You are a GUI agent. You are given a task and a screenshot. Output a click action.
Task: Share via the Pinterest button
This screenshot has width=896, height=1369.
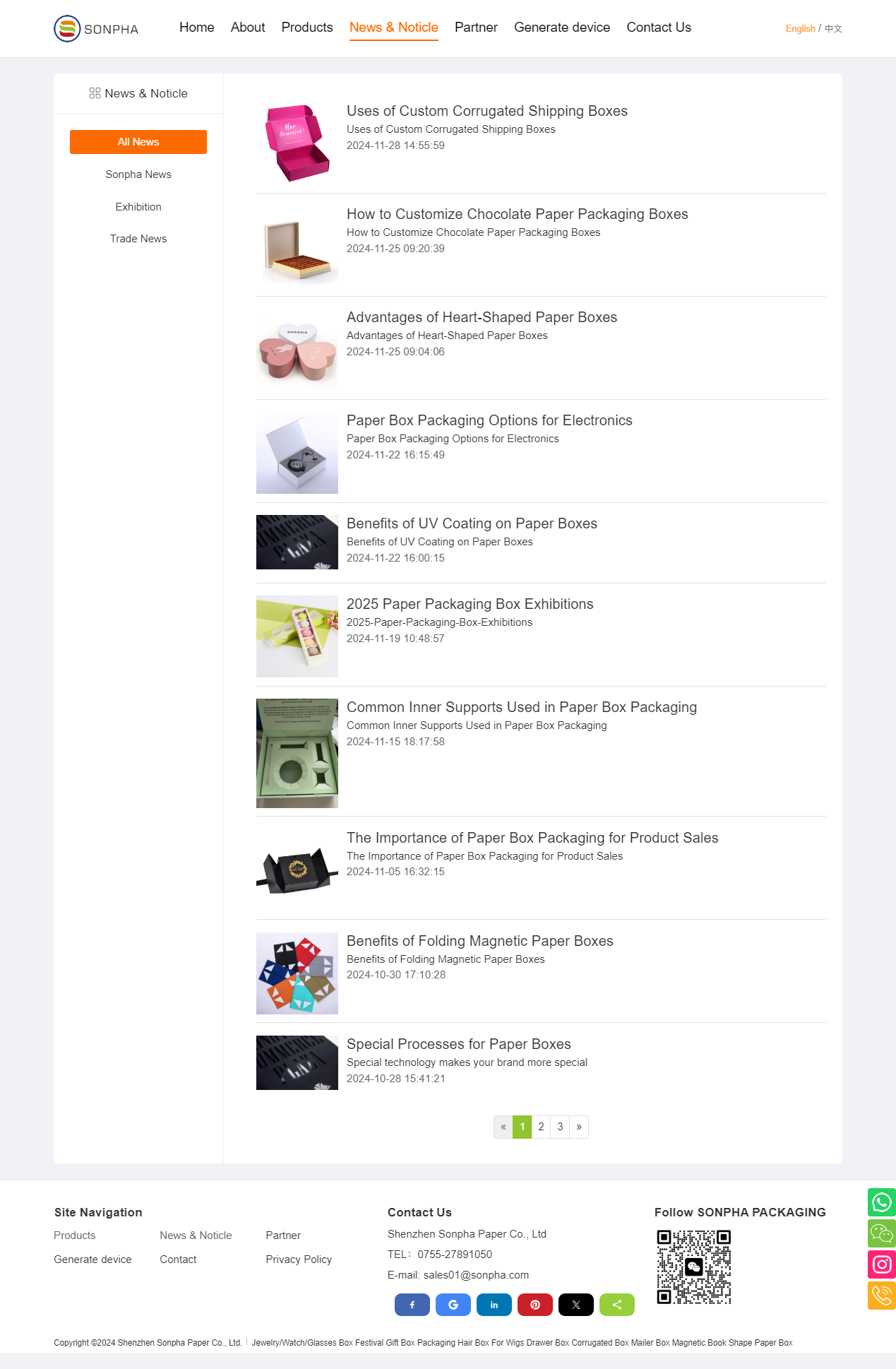pyautogui.click(x=535, y=1305)
